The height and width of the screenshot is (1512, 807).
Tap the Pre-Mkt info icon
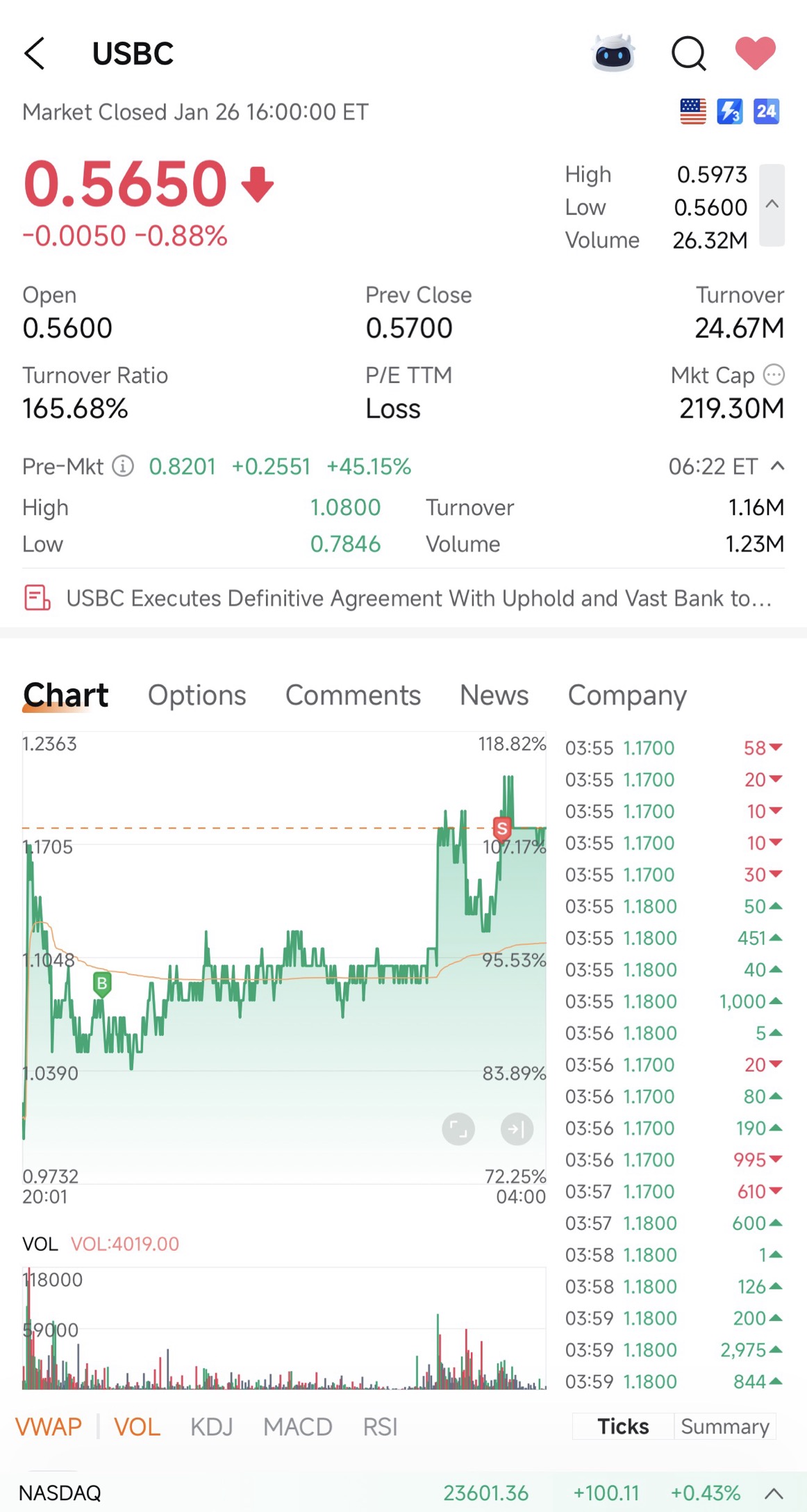click(x=123, y=466)
